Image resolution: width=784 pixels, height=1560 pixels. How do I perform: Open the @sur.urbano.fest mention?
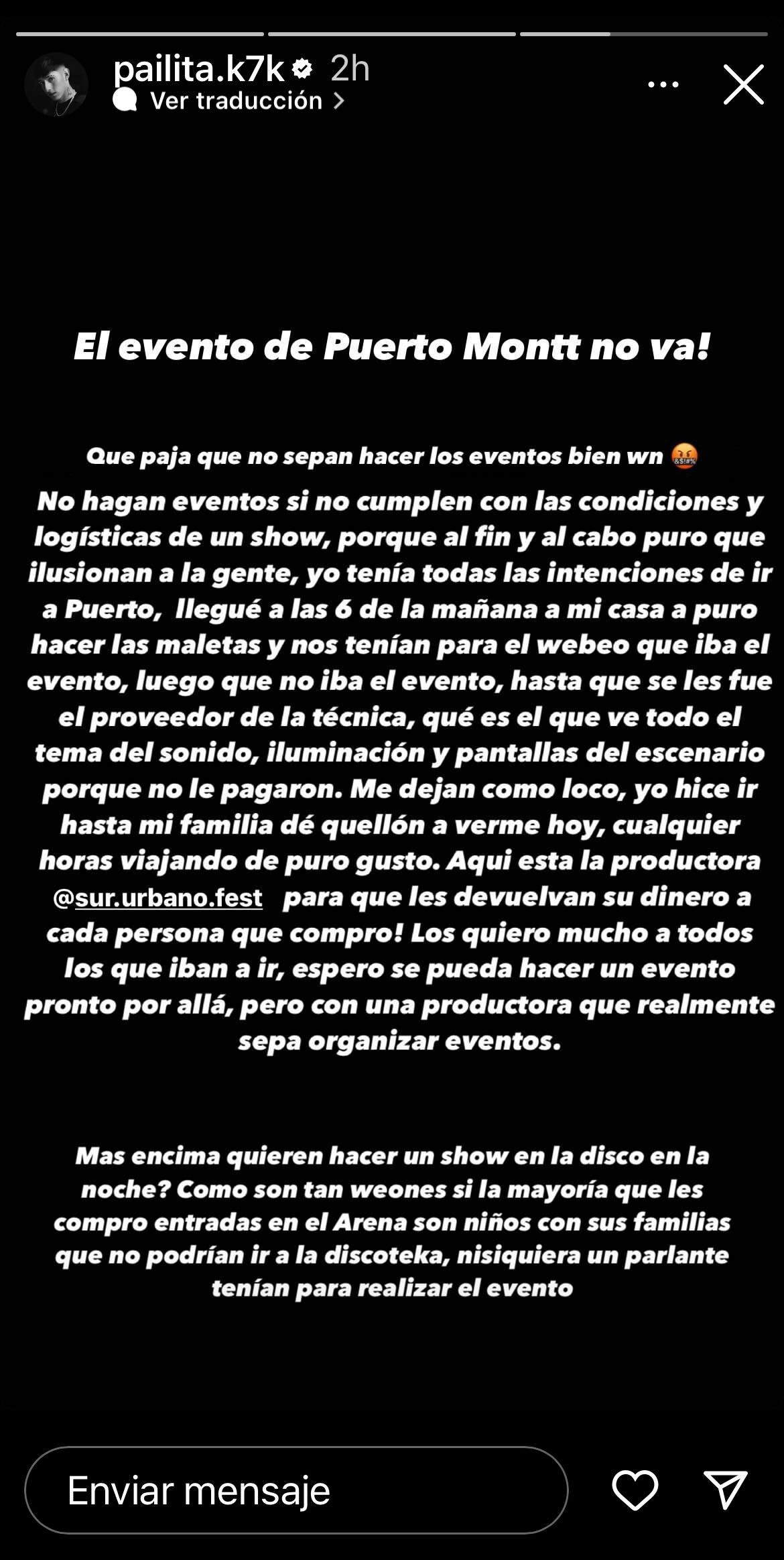pyautogui.click(x=158, y=898)
